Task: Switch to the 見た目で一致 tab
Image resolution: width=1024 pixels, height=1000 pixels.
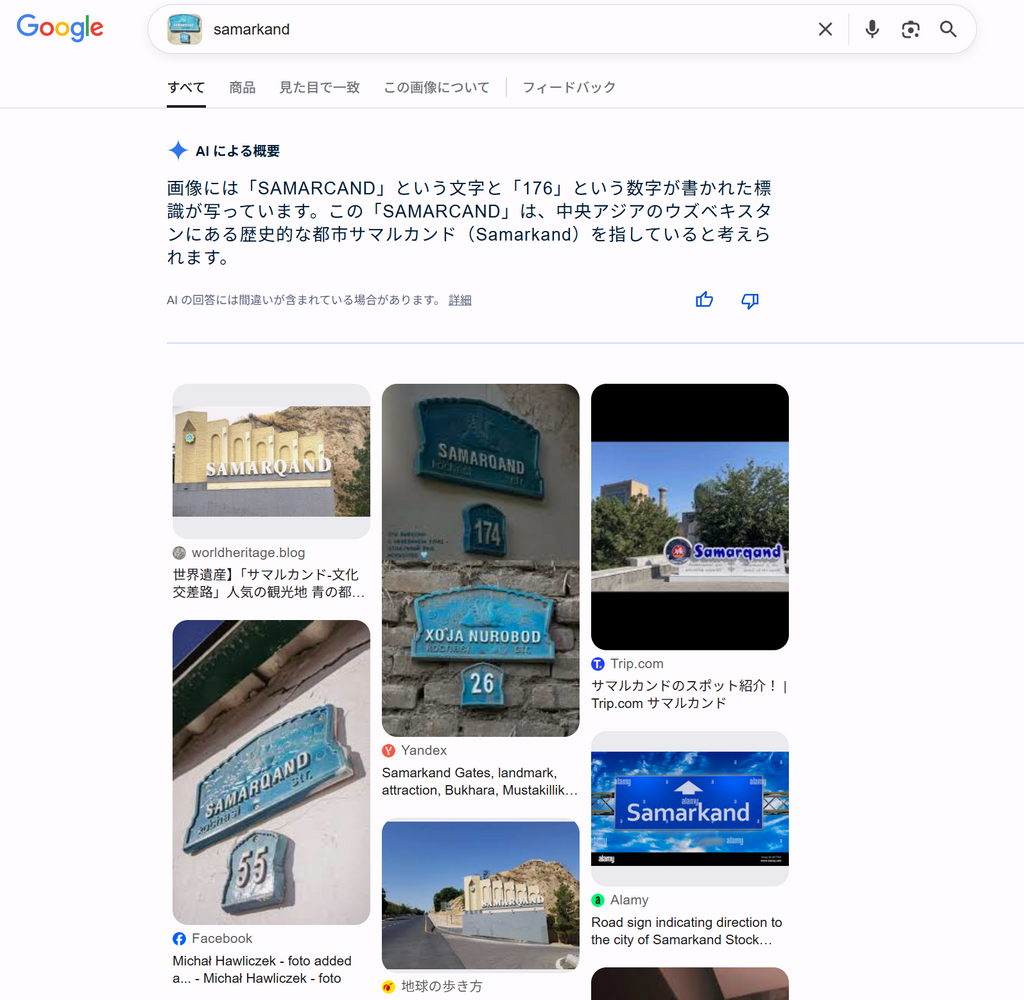Action: [319, 87]
